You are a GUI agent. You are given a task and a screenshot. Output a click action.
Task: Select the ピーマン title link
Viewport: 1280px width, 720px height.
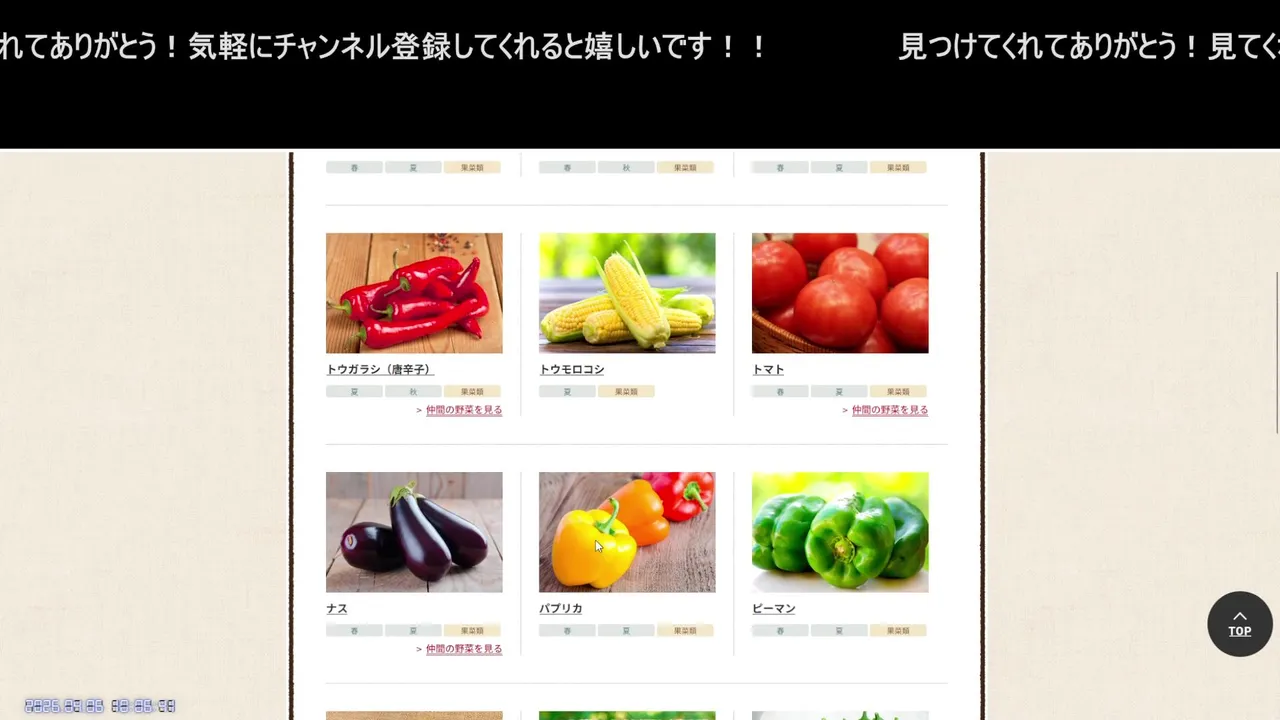tap(774, 609)
